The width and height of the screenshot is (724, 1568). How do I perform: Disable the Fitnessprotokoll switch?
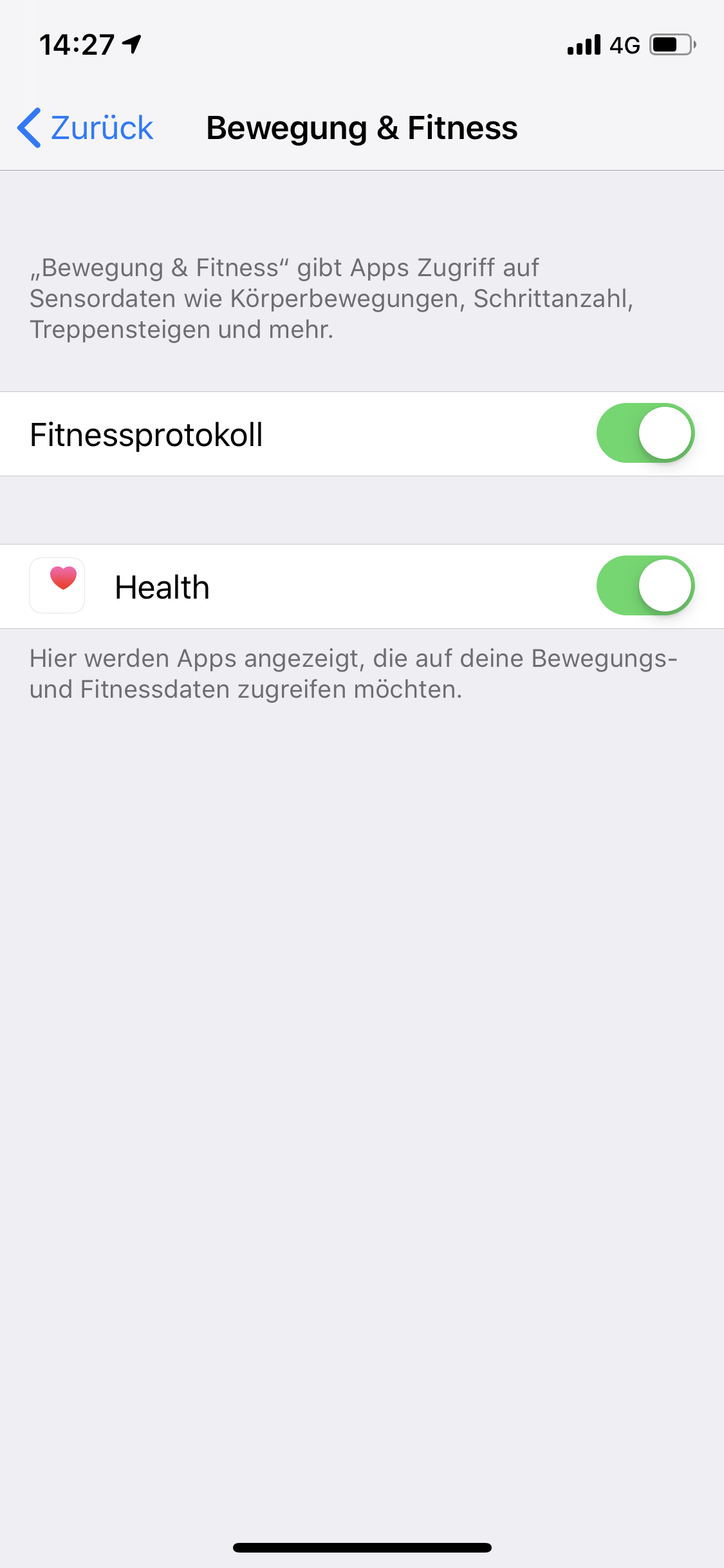pyautogui.click(x=645, y=433)
